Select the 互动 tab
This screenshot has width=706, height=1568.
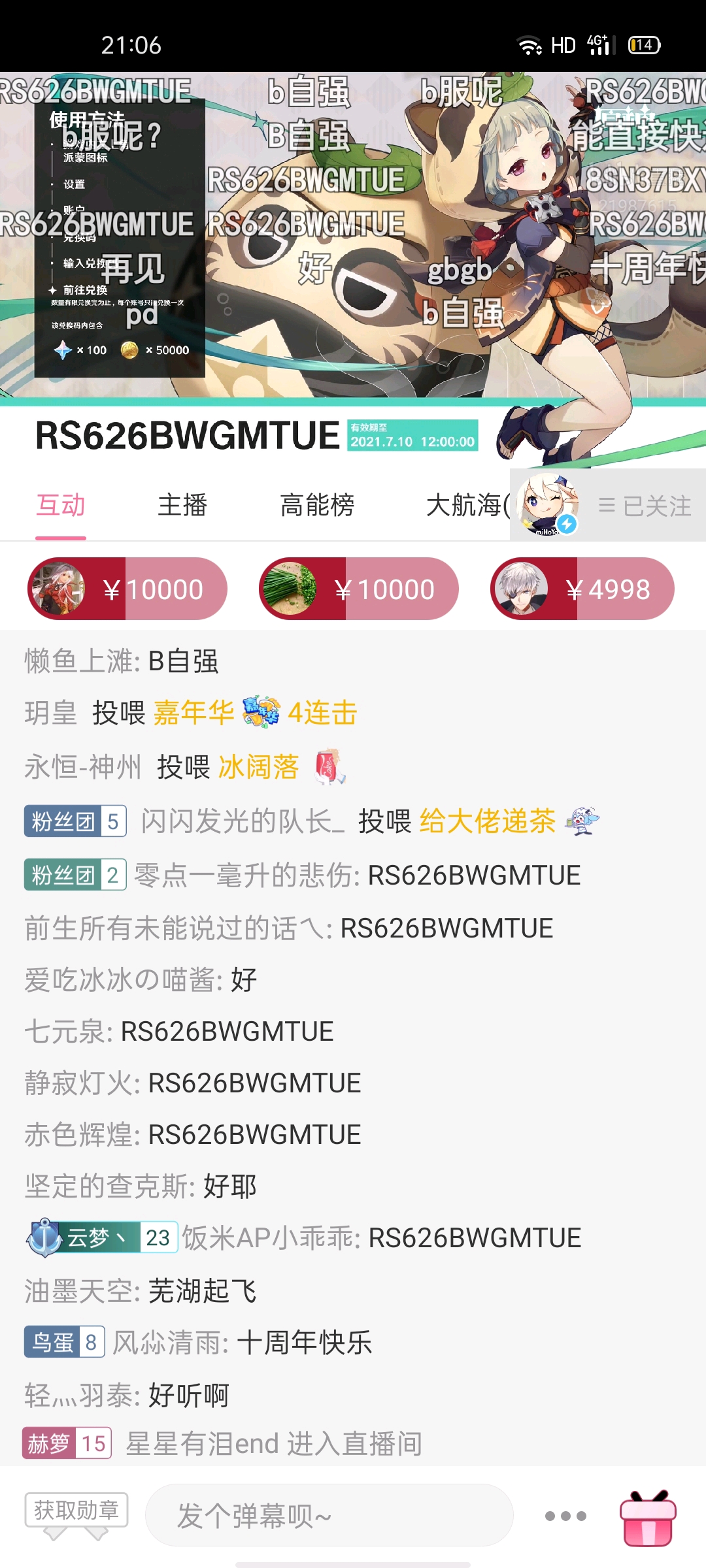61,506
